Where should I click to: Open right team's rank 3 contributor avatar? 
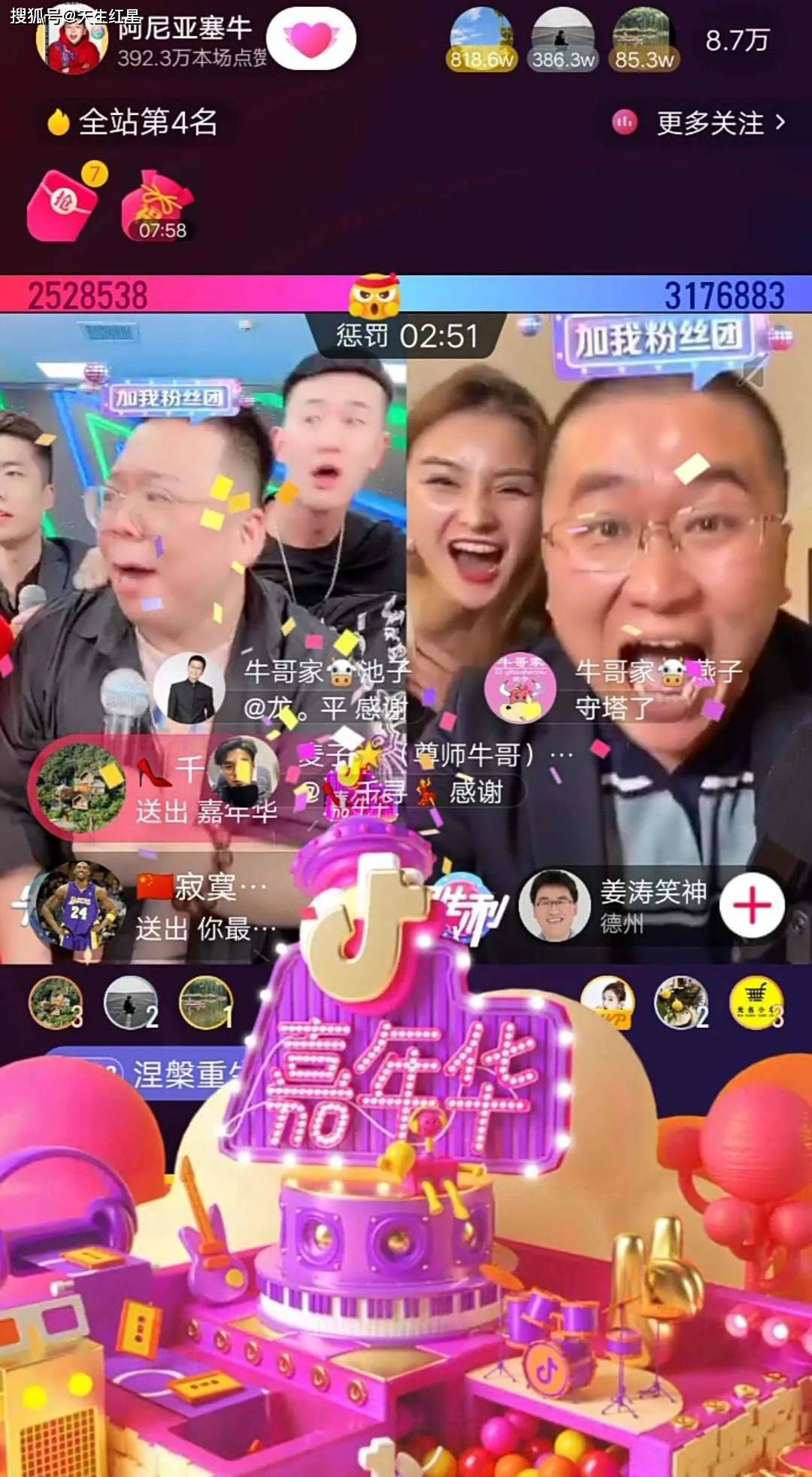pyautogui.click(x=757, y=1003)
